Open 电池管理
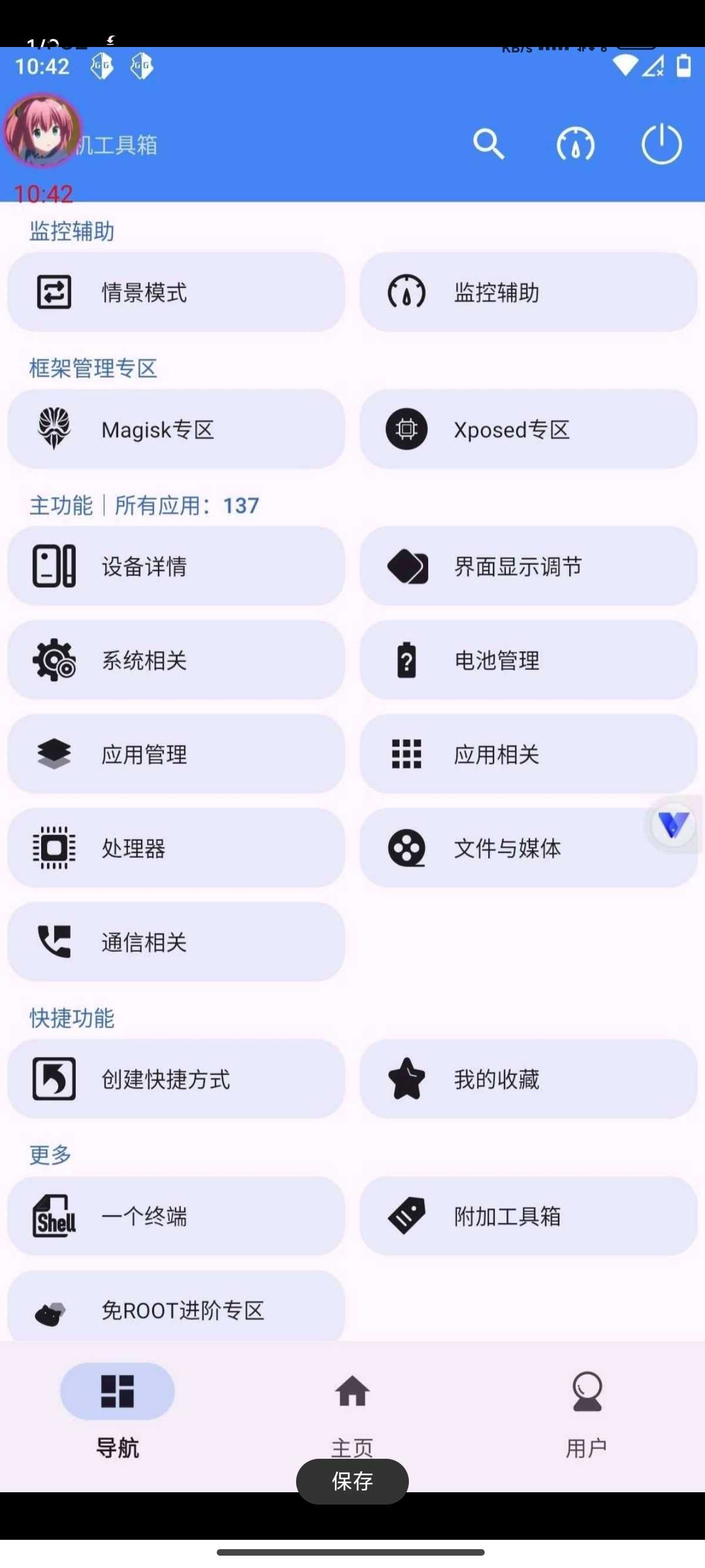Image resolution: width=705 pixels, height=1568 pixels. point(528,660)
